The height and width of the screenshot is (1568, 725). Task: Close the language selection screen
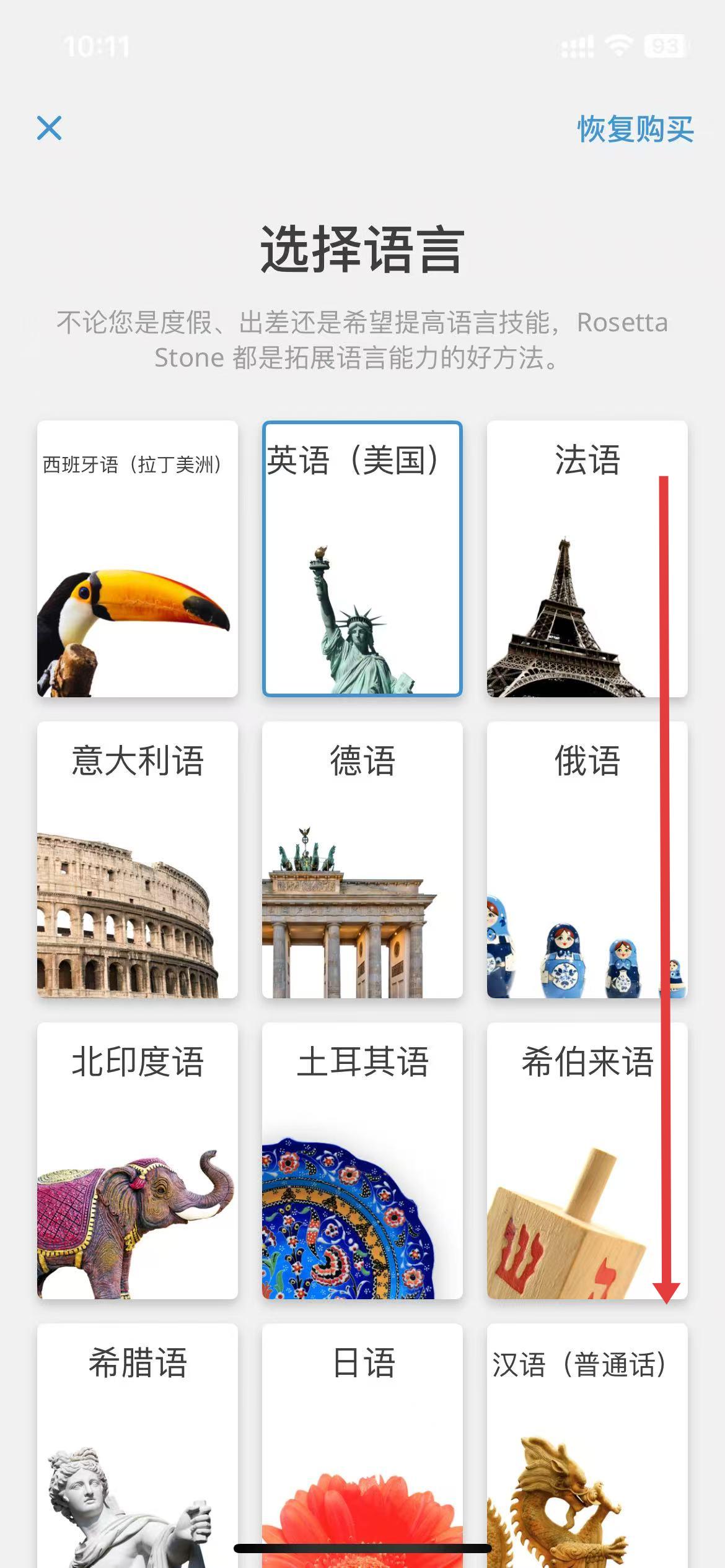(x=50, y=128)
